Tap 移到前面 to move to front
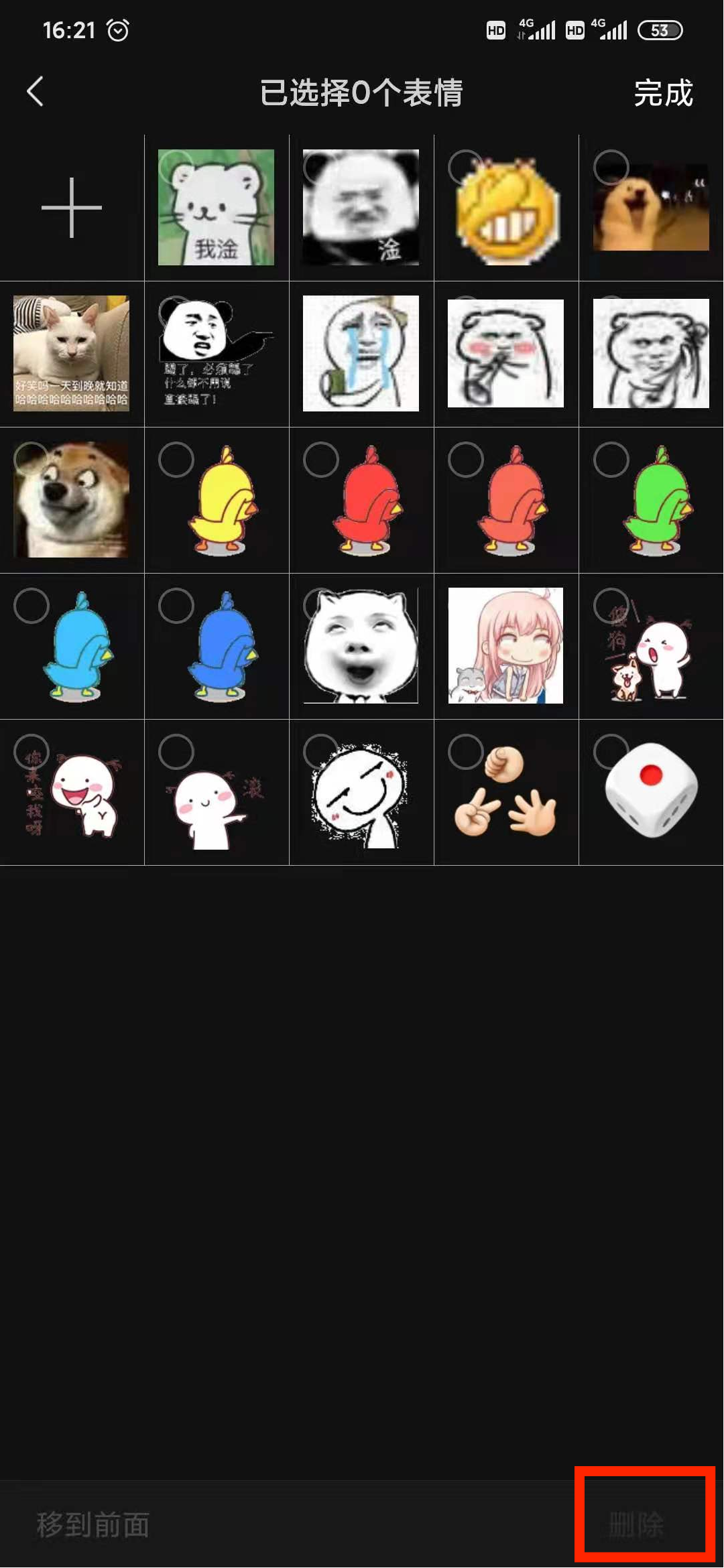 (x=93, y=1524)
